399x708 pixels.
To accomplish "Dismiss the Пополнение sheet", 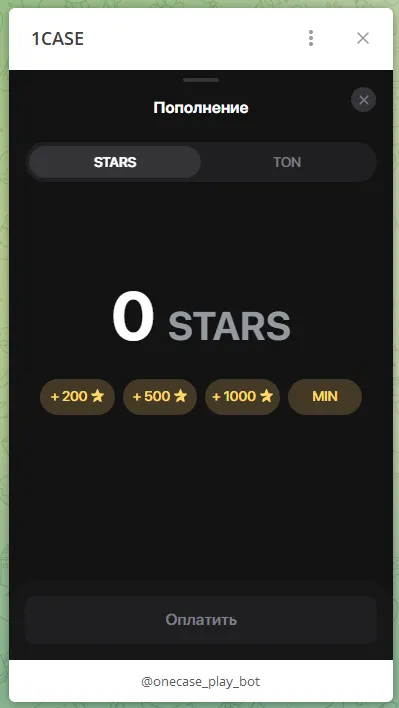I will point(363,100).
